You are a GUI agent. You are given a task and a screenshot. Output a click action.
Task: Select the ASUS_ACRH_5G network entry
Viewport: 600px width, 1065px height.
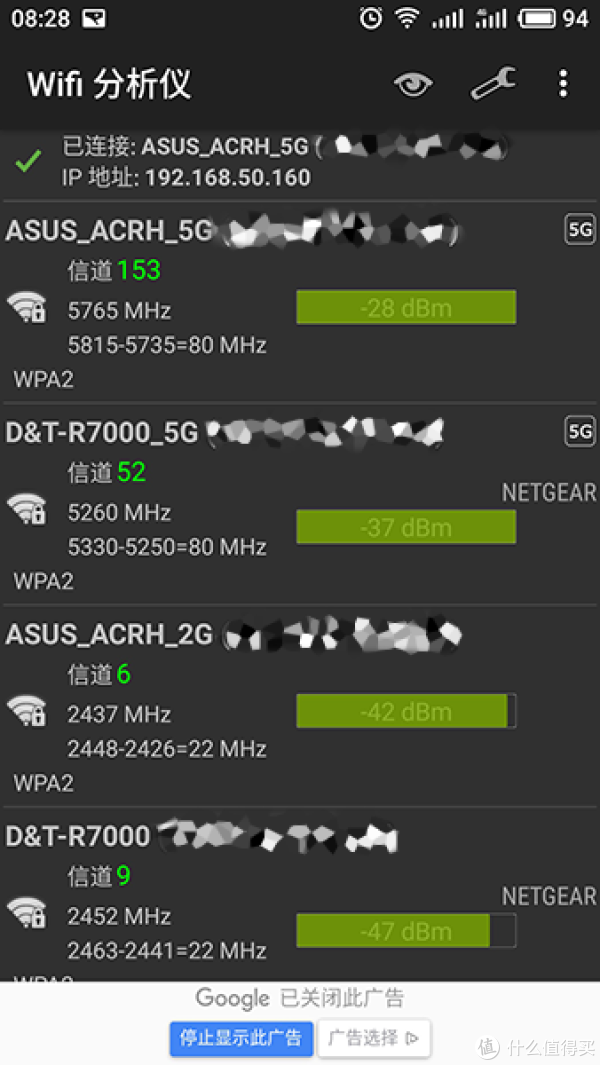(300, 302)
